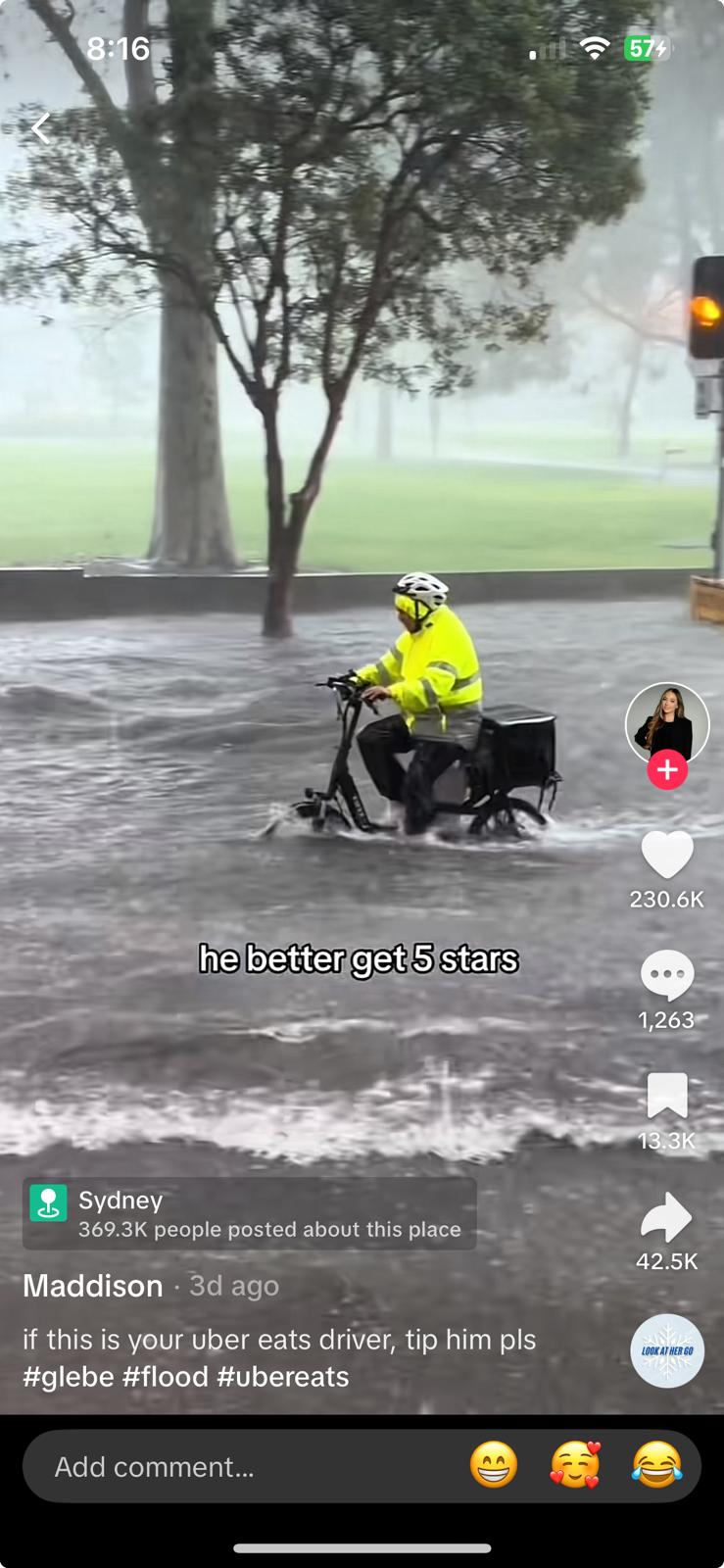Viewport: 724px width, 1568px height.
Task: Open Maddison's username link
Action: click(93, 1286)
